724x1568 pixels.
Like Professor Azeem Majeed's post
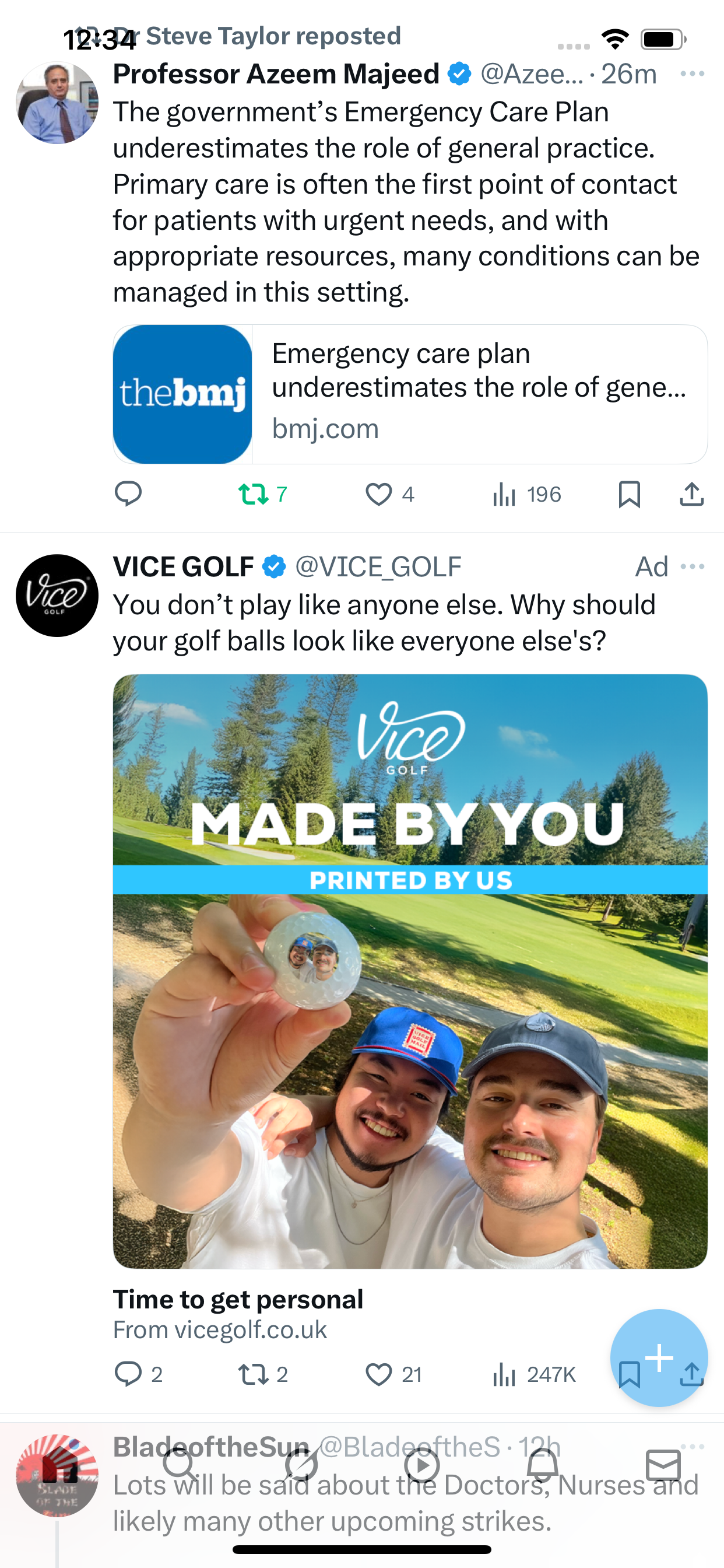pyautogui.click(x=378, y=494)
